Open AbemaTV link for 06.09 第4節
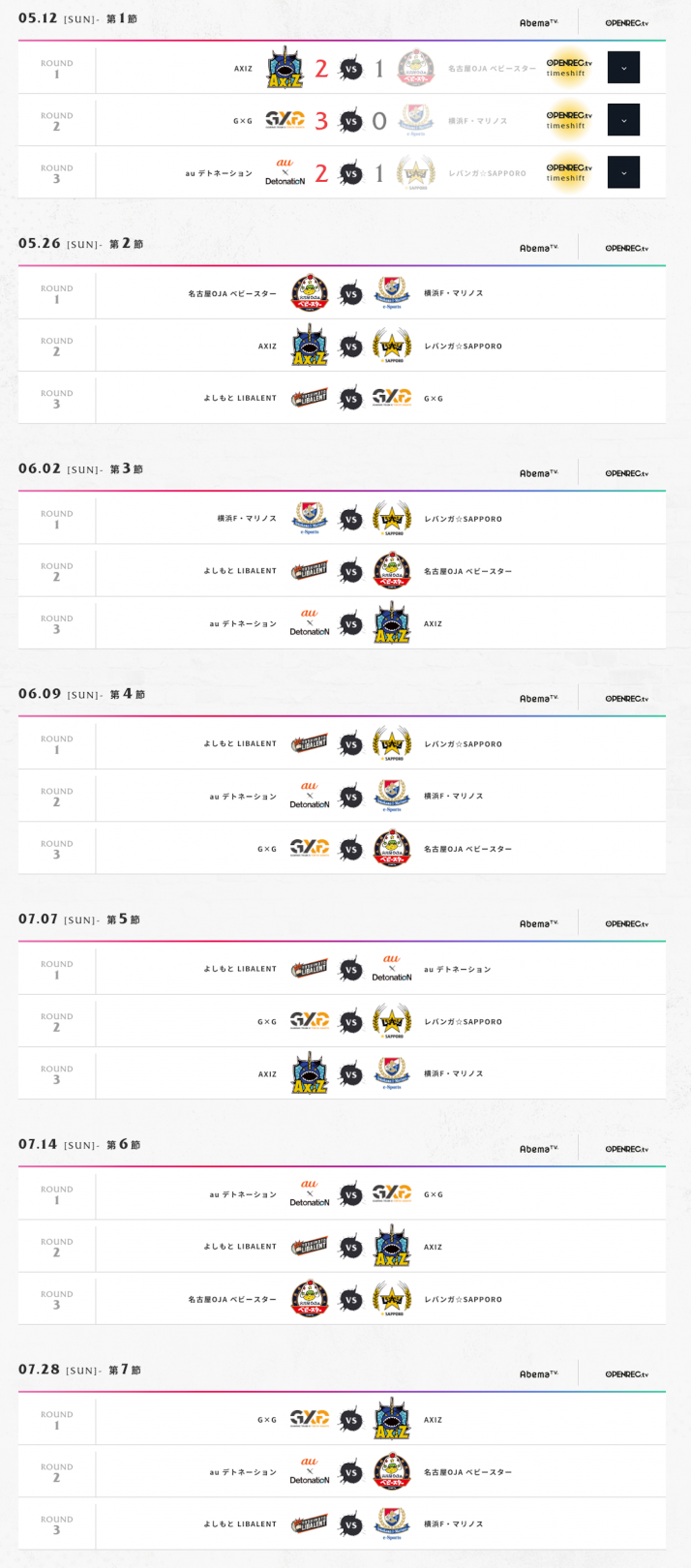Viewport: 691px width, 1568px height. pos(539,699)
